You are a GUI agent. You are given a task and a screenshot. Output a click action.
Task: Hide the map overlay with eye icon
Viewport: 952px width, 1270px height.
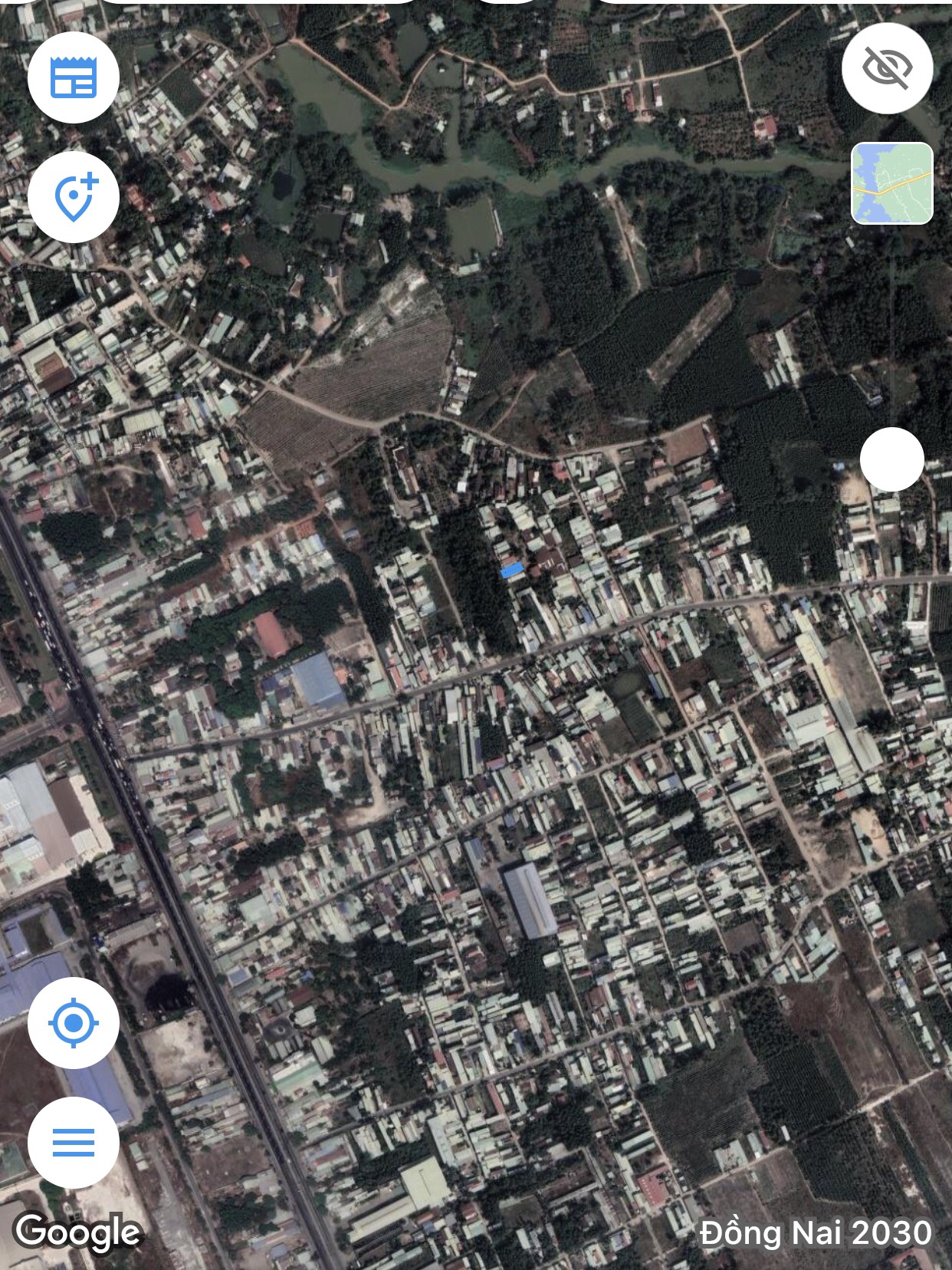[x=887, y=68]
